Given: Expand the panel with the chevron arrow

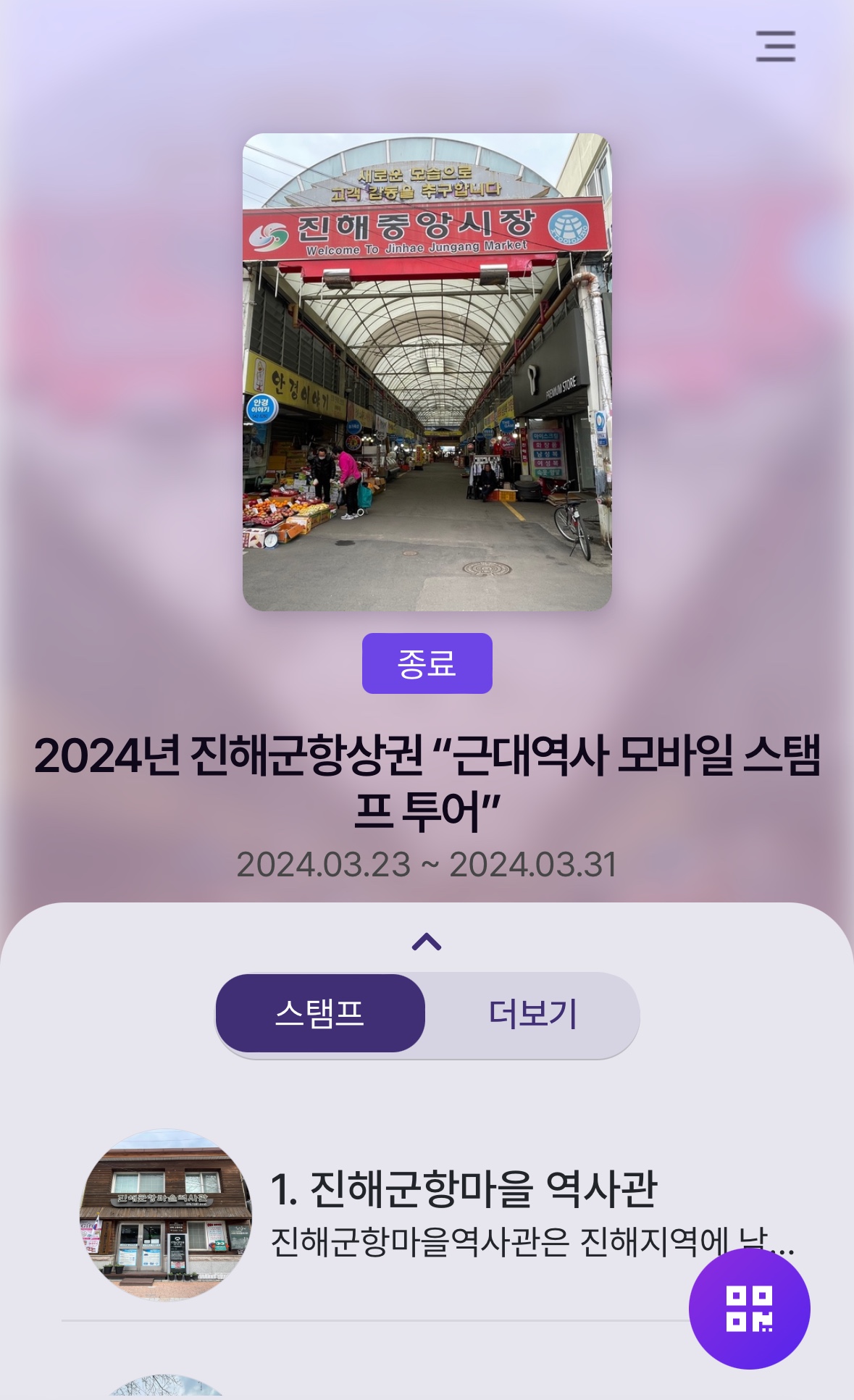Looking at the screenshot, I should point(427,942).
